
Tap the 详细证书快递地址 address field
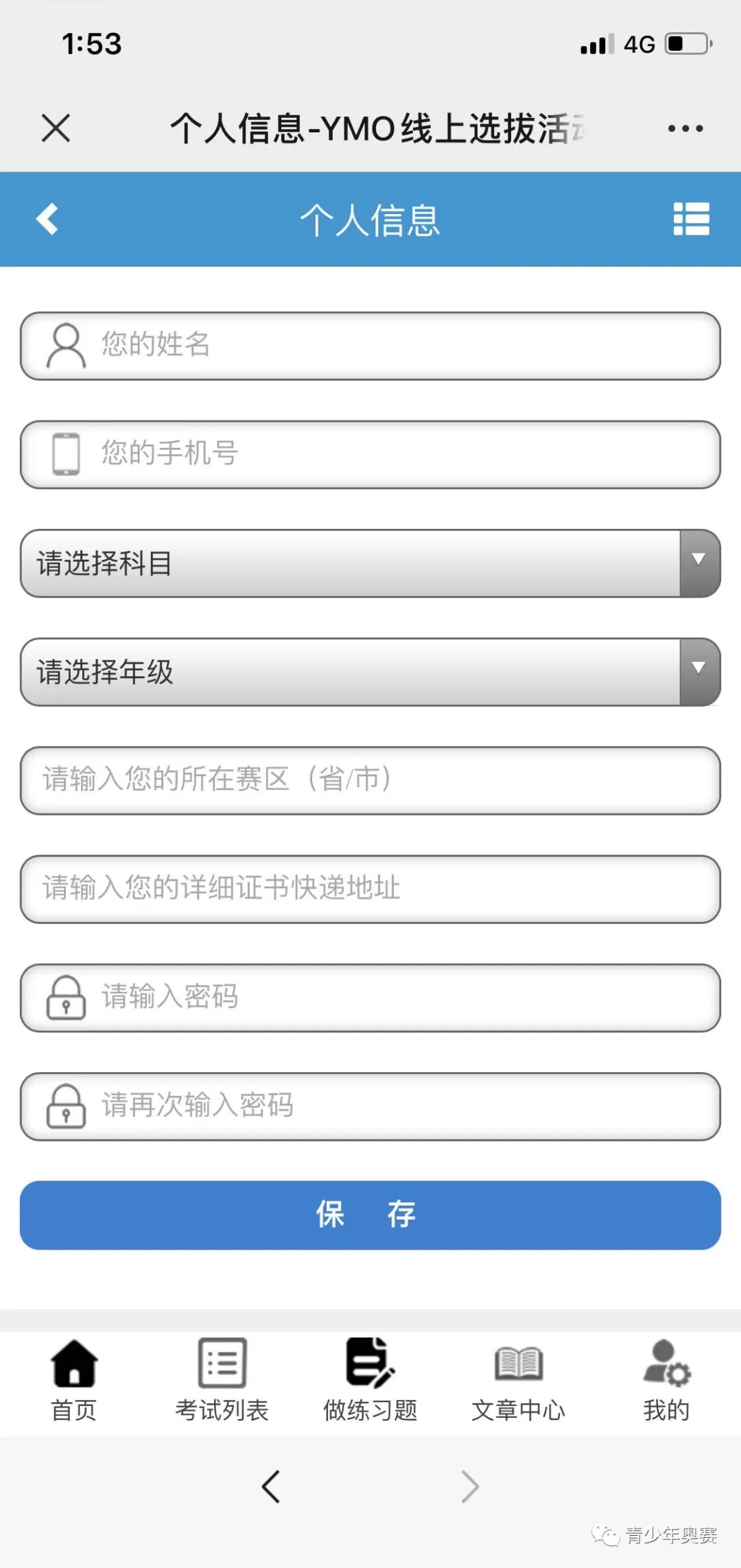[x=370, y=889]
